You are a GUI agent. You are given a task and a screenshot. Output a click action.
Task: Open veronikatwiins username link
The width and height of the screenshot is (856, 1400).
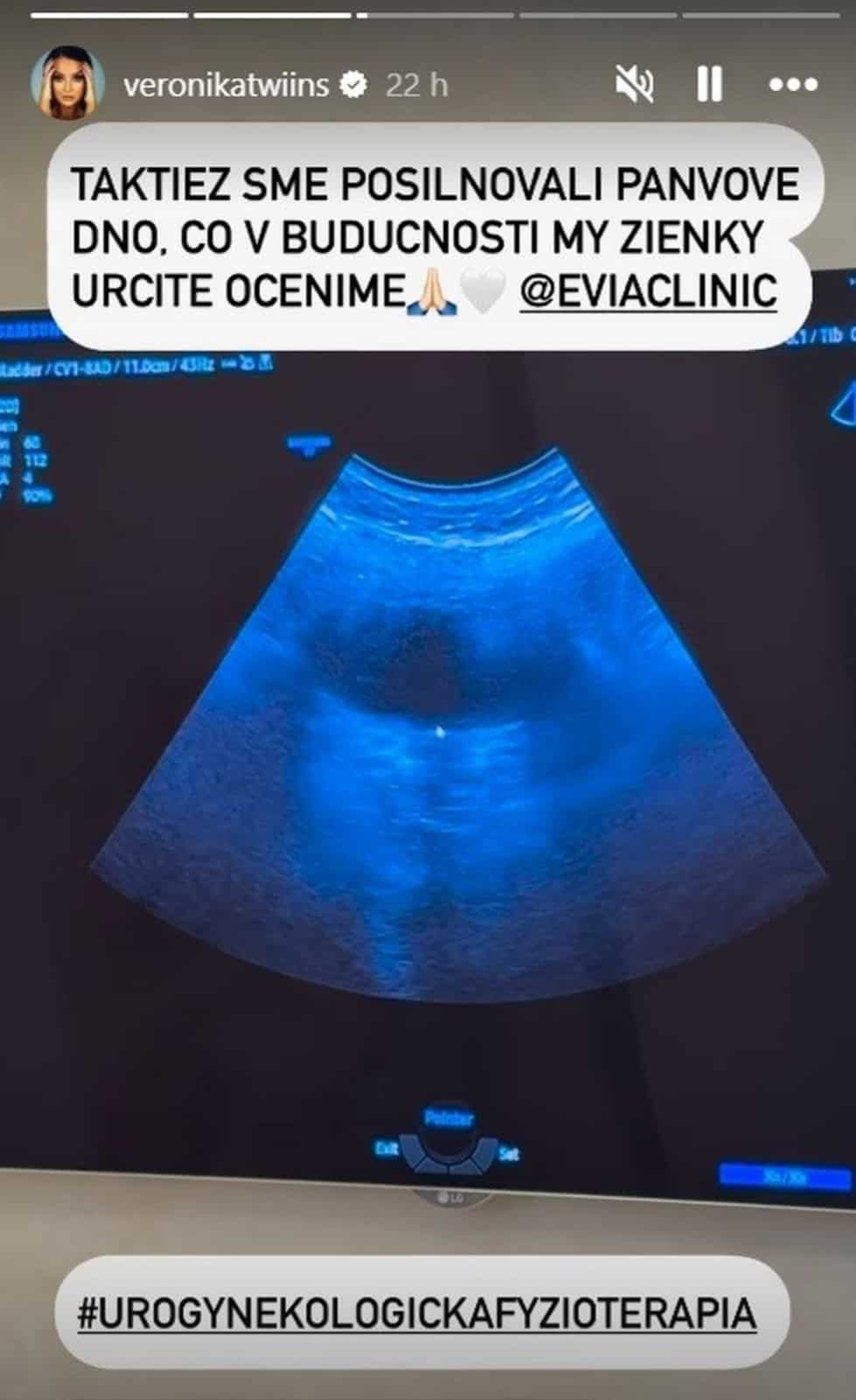pyautogui.click(x=226, y=86)
